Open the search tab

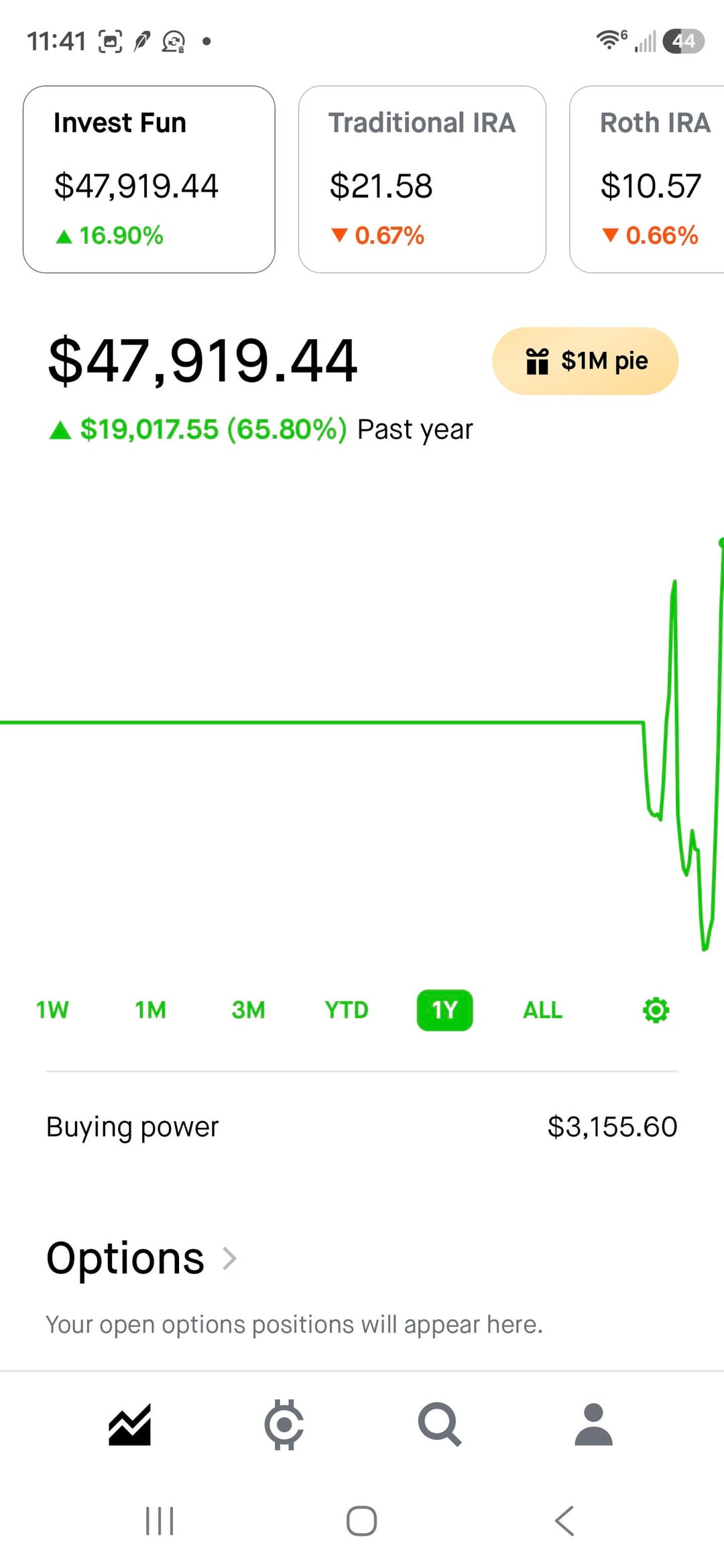pyautogui.click(x=439, y=1424)
